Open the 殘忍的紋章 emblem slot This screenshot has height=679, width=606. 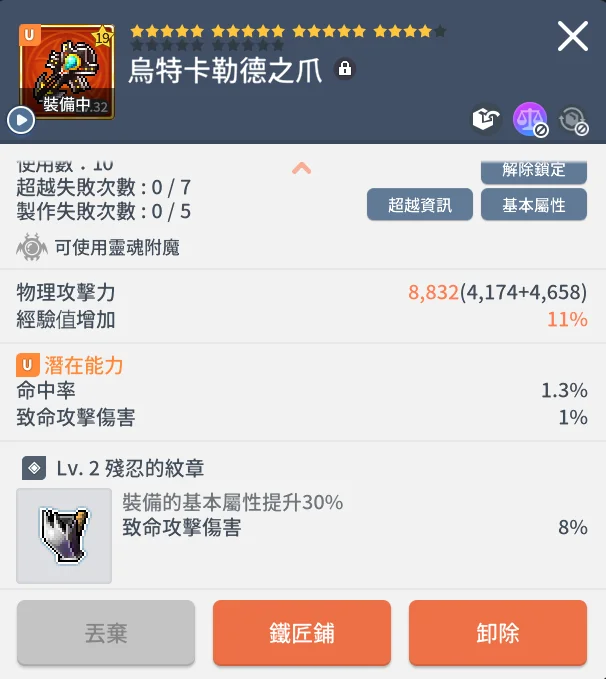(x=64, y=535)
